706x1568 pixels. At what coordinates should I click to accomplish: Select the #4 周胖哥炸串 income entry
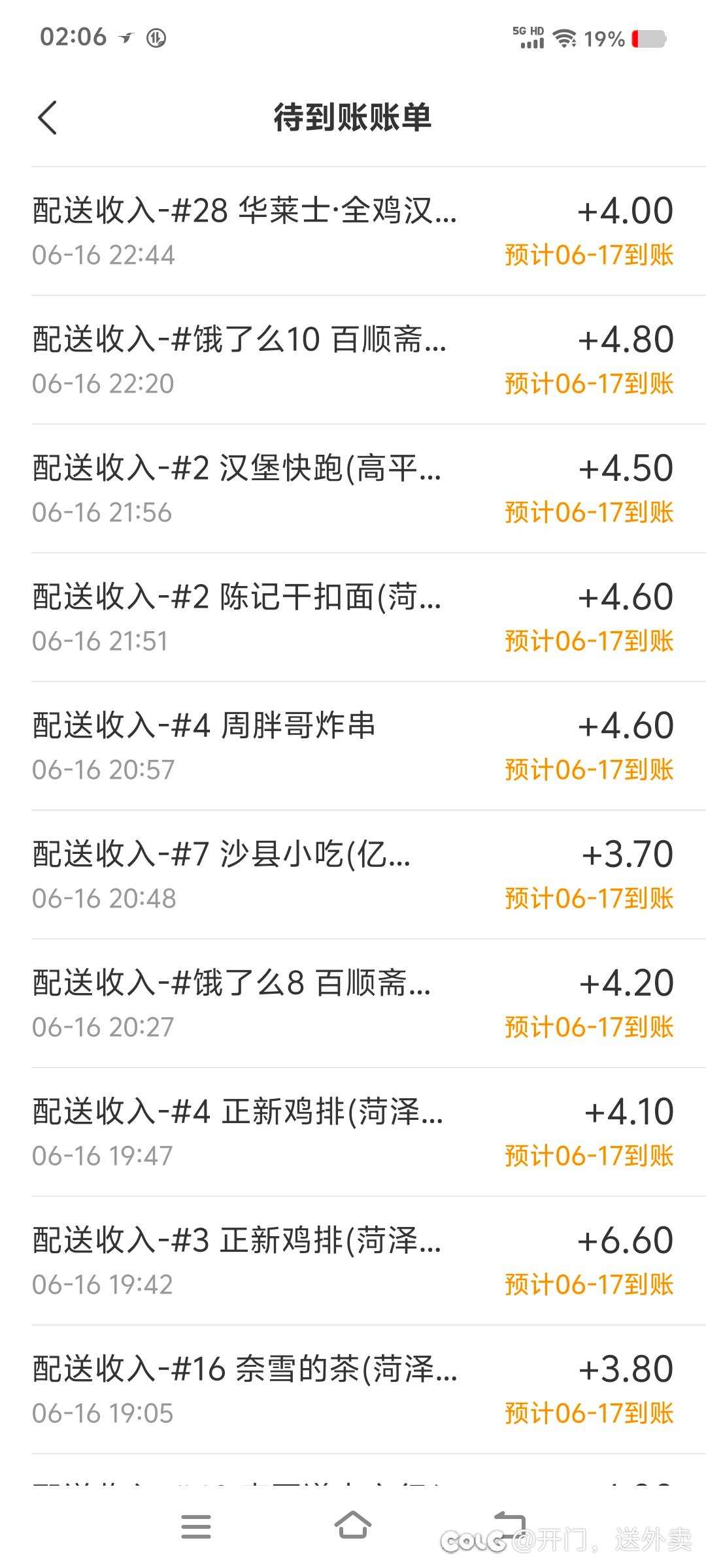[353, 746]
